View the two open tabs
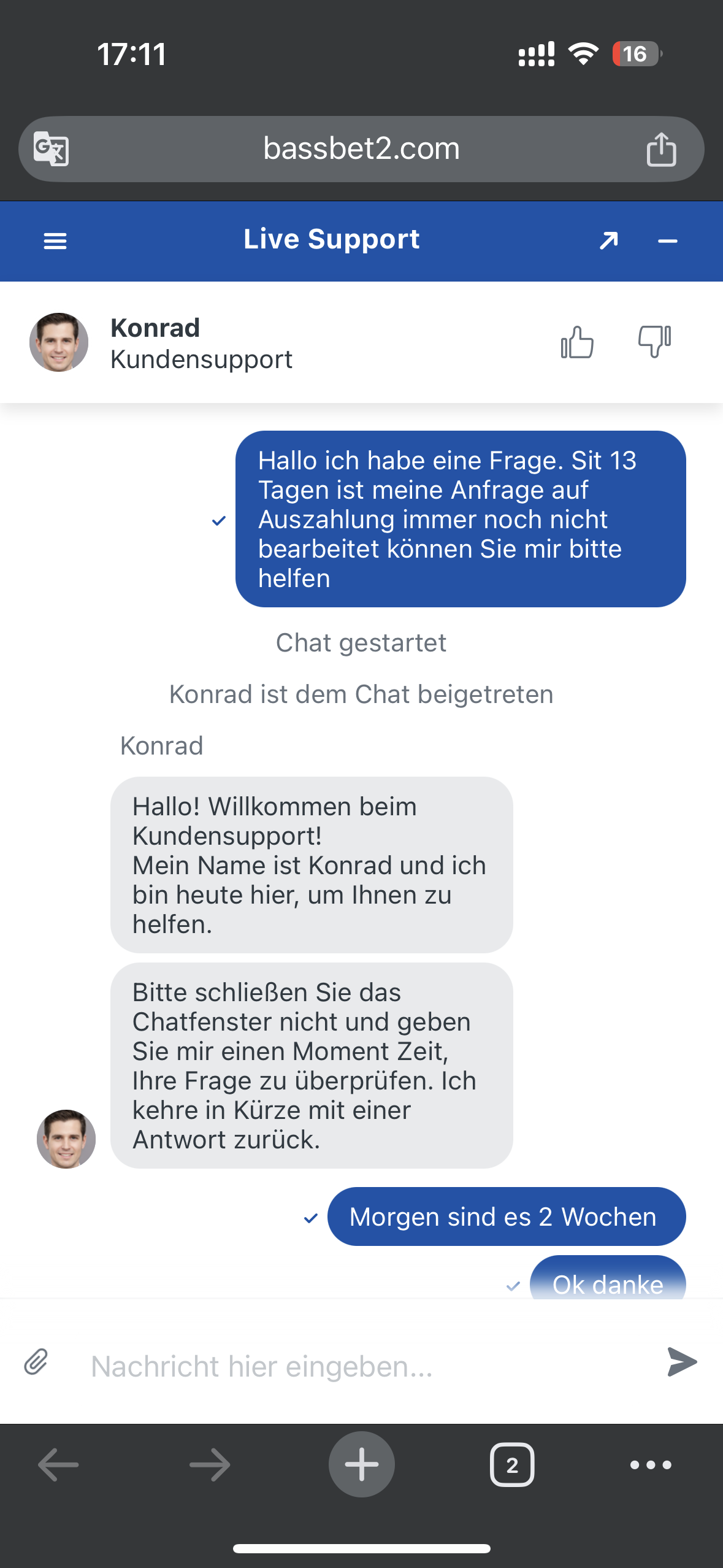The width and height of the screenshot is (723, 1568). pos(512,1465)
